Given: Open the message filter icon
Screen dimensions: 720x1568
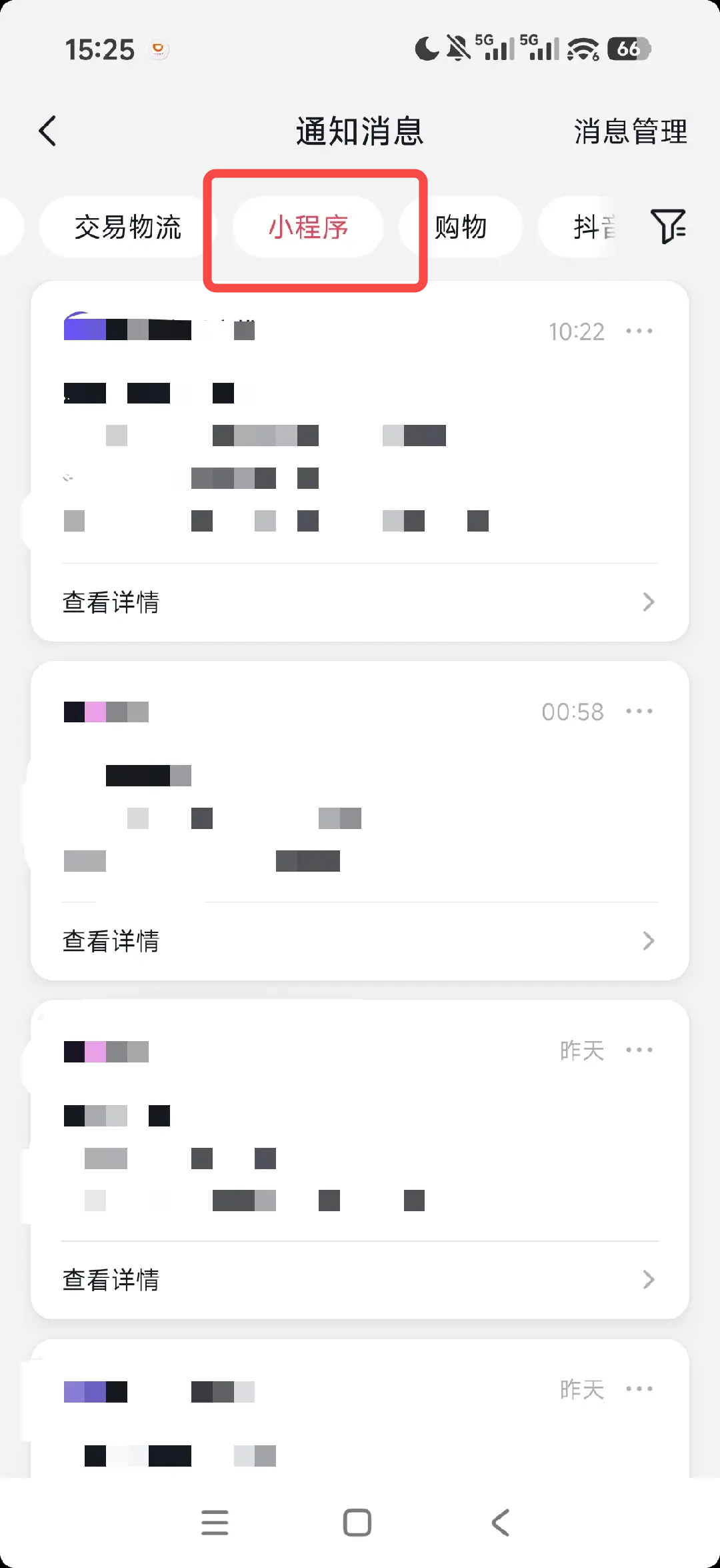Looking at the screenshot, I should (x=668, y=226).
